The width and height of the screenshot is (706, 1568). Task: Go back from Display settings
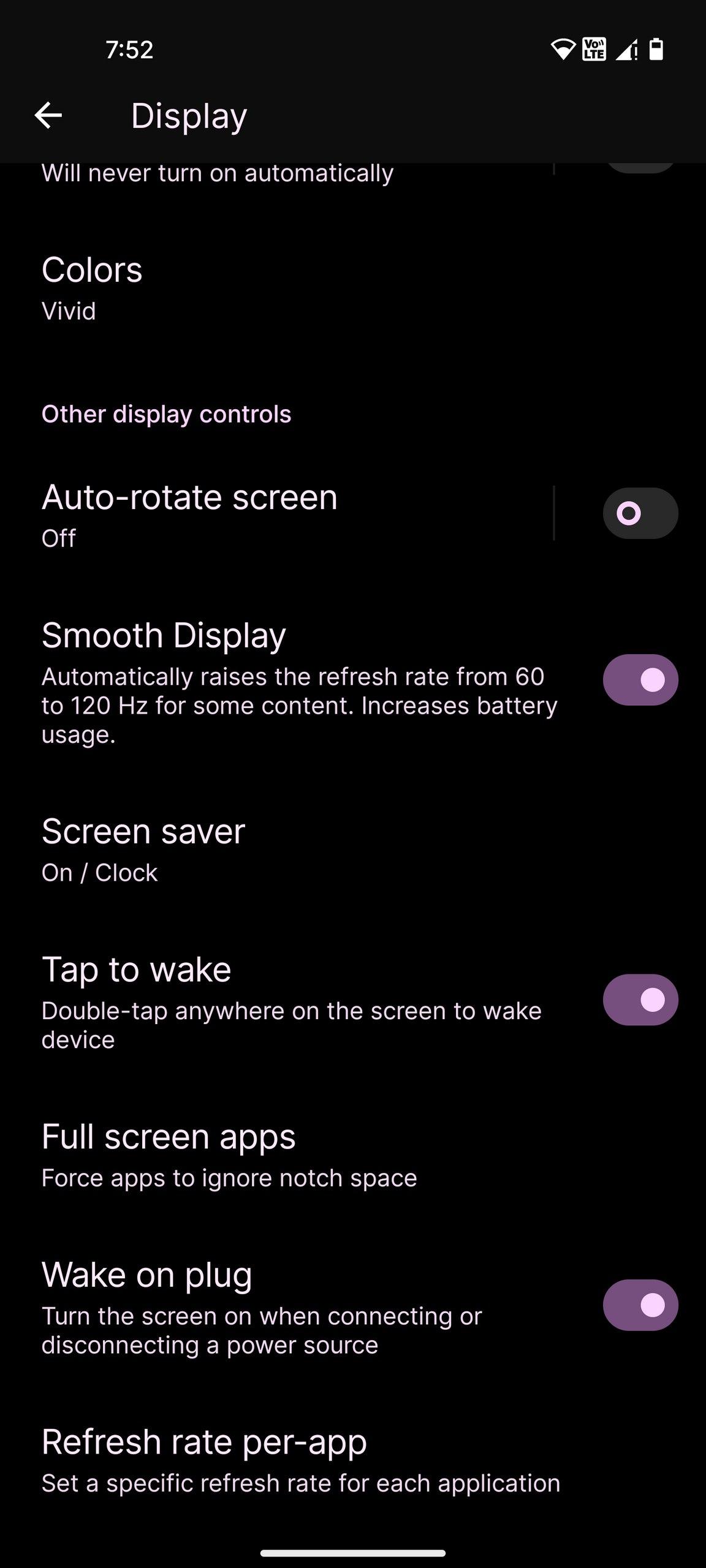coord(48,115)
